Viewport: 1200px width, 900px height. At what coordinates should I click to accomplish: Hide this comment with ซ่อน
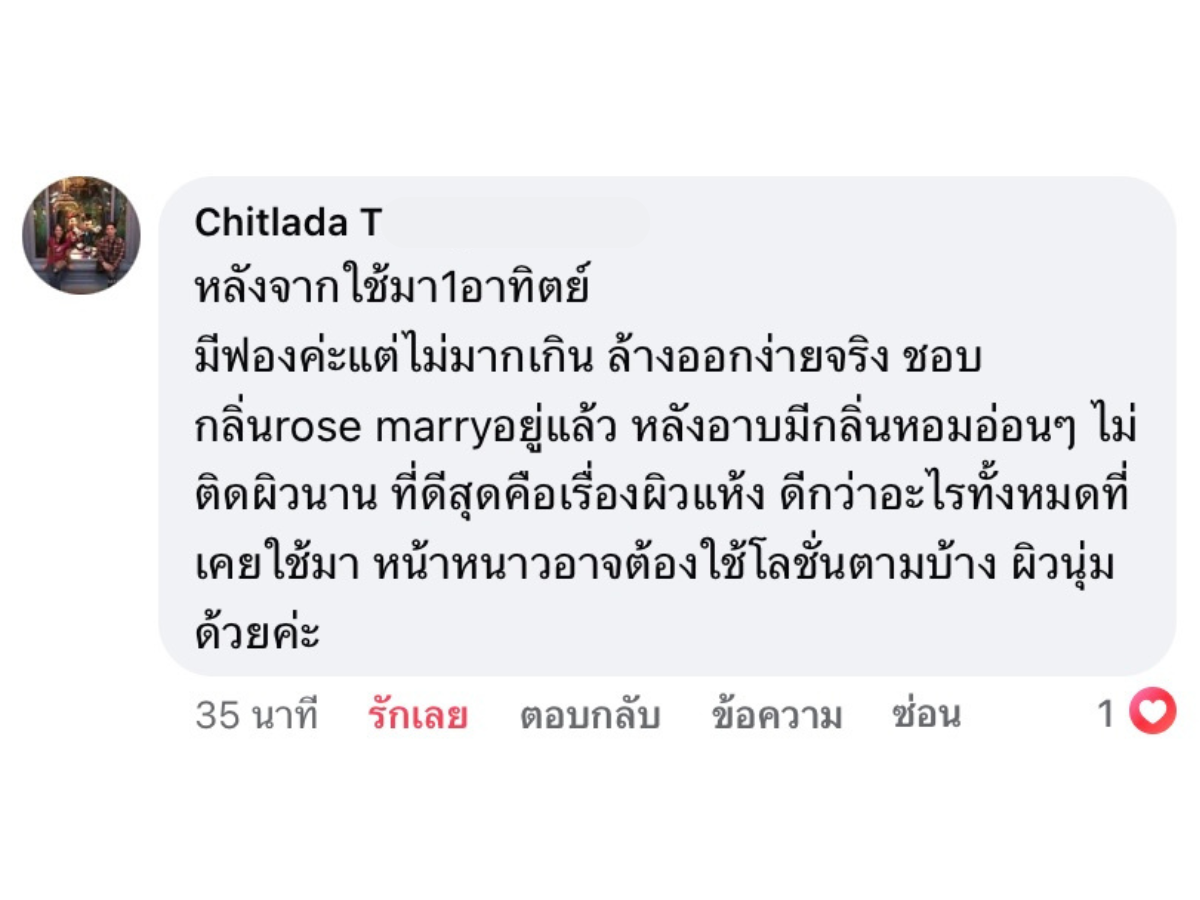point(926,715)
